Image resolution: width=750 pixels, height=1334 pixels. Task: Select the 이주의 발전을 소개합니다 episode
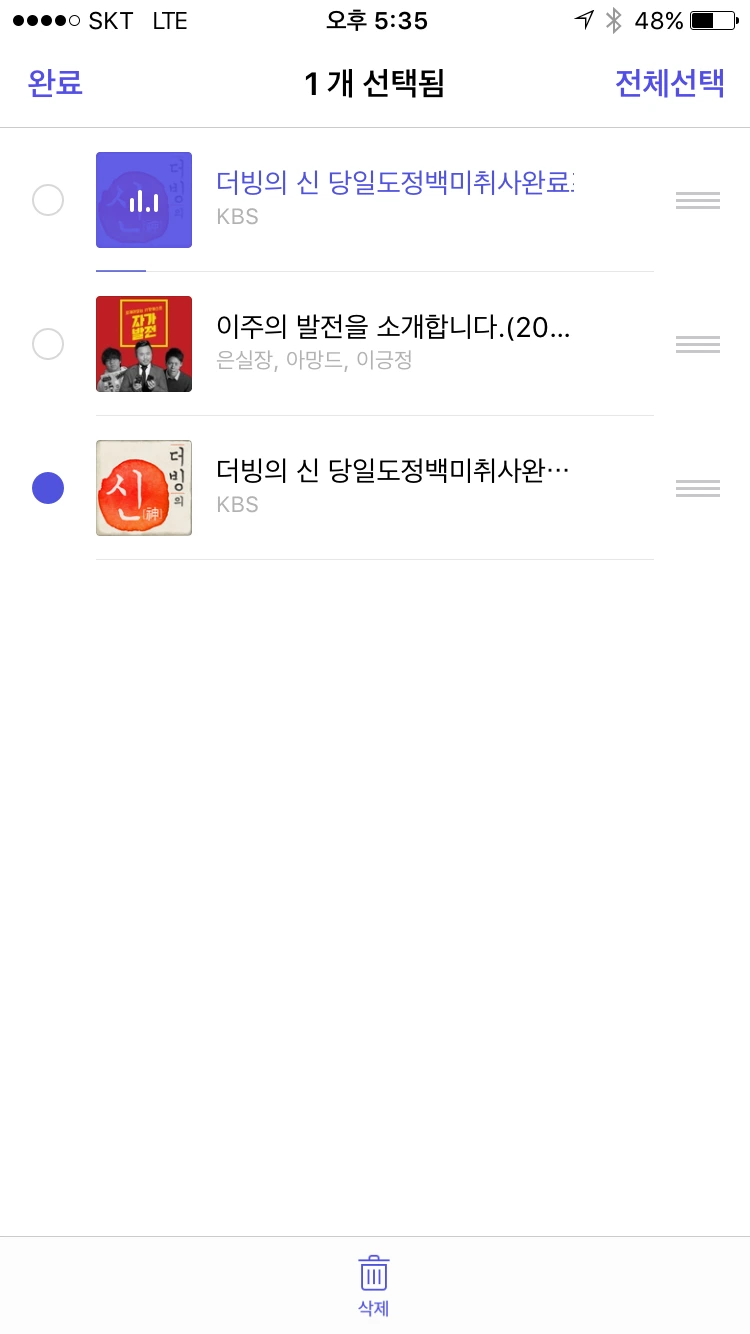pos(48,344)
